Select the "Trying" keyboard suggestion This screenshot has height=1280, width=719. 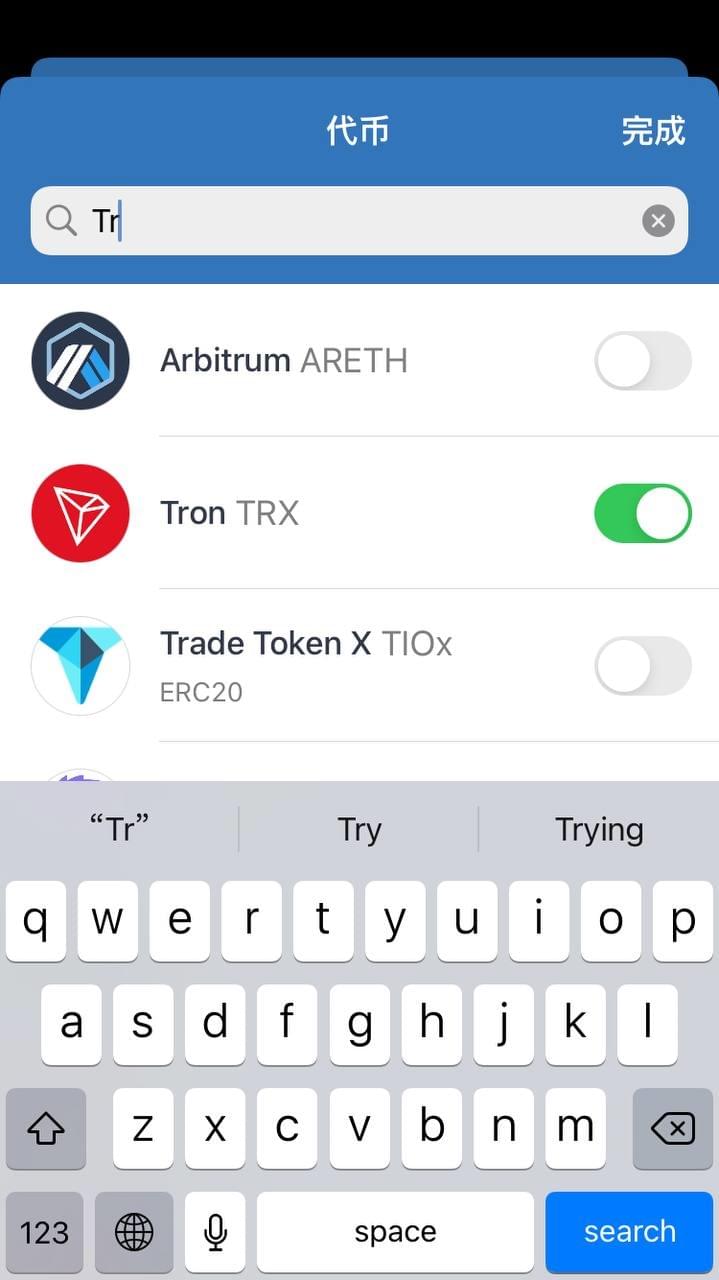[x=599, y=830]
